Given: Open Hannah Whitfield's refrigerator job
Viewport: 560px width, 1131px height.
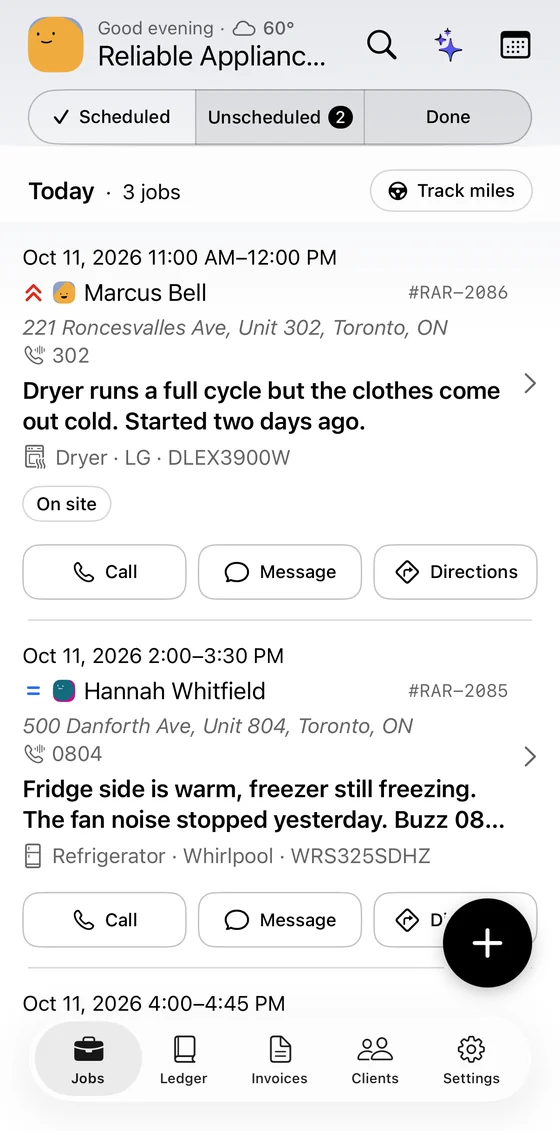Looking at the screenshot, I should click(280, 757).
